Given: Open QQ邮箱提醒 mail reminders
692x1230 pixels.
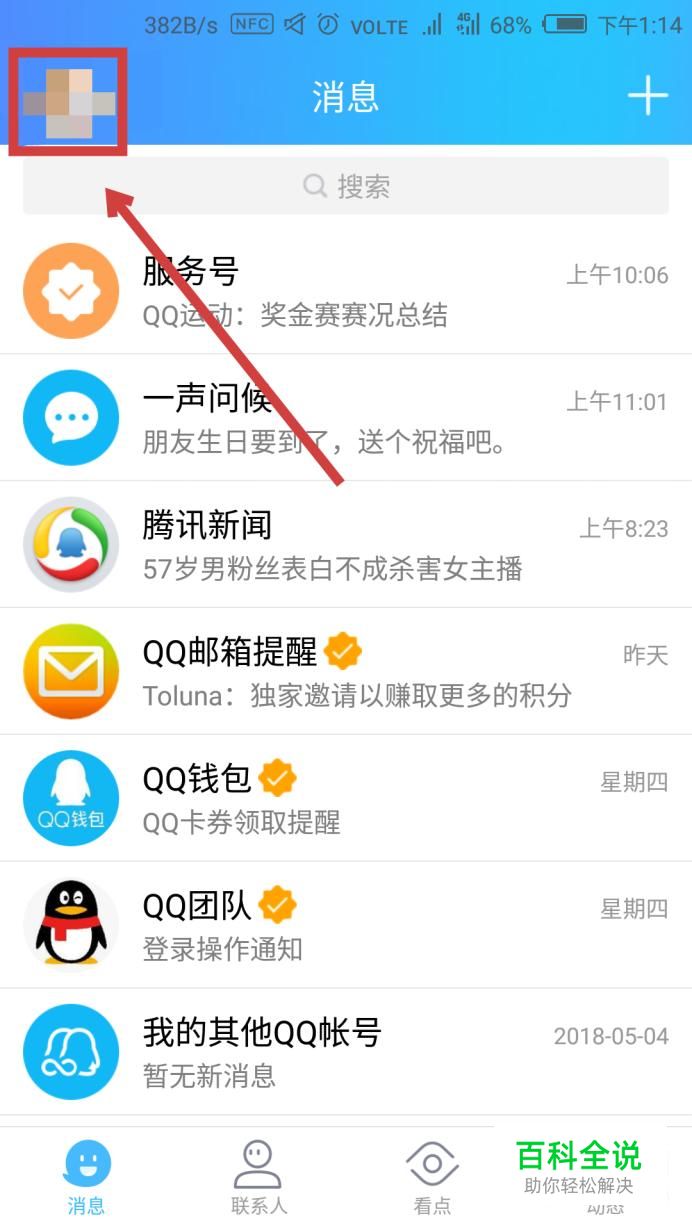Looking at the screenshot, I should pos(346,671).
